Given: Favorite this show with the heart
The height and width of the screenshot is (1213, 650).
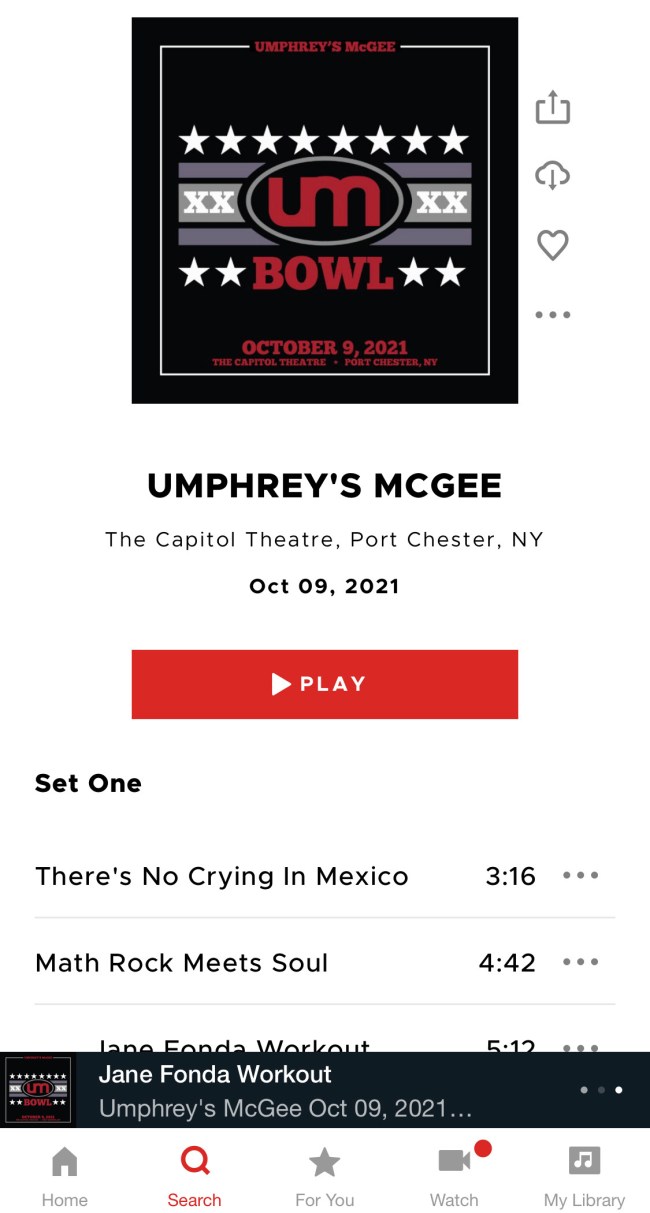Looking at the screenshot, I should [552, 245].
